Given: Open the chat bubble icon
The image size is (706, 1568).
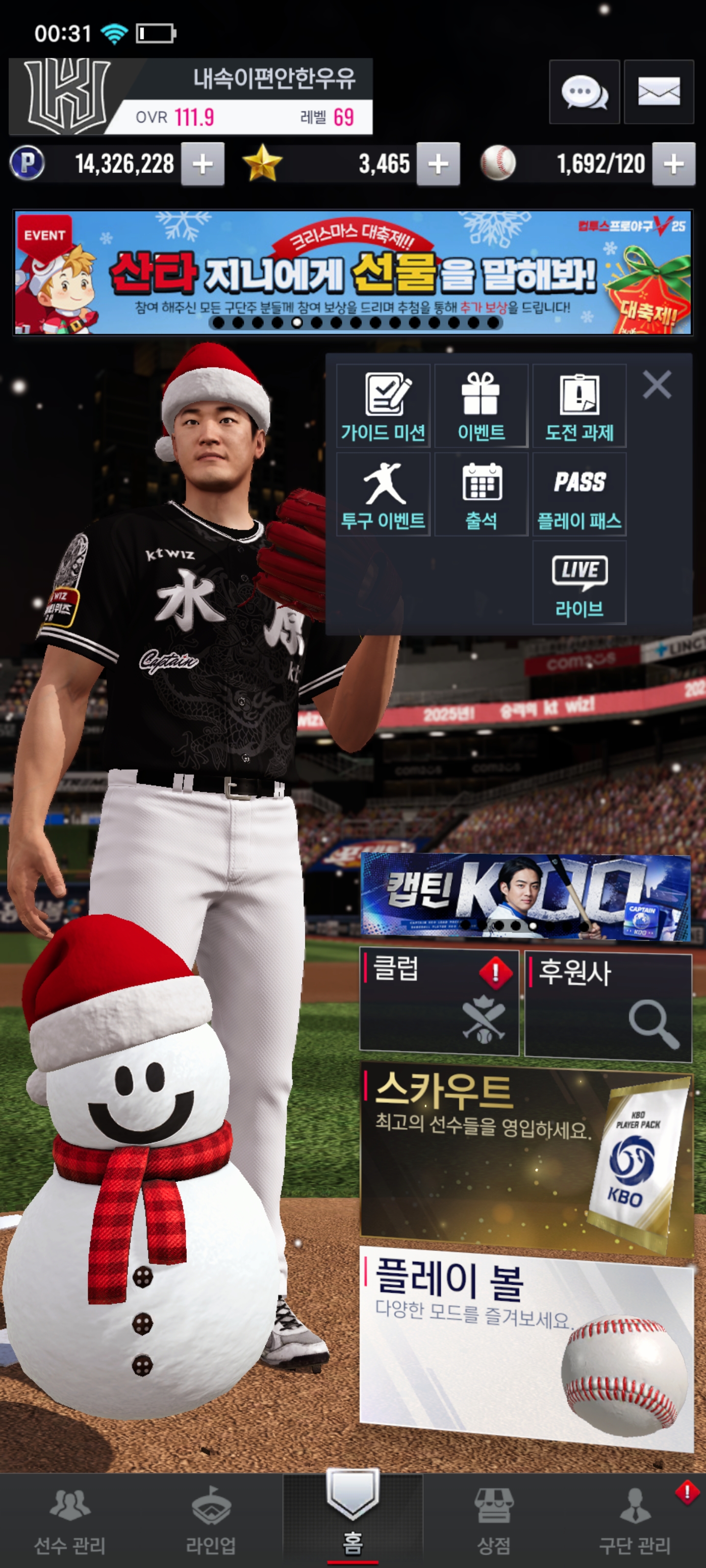Looking at the screenshot, I should tap(583, 93).
